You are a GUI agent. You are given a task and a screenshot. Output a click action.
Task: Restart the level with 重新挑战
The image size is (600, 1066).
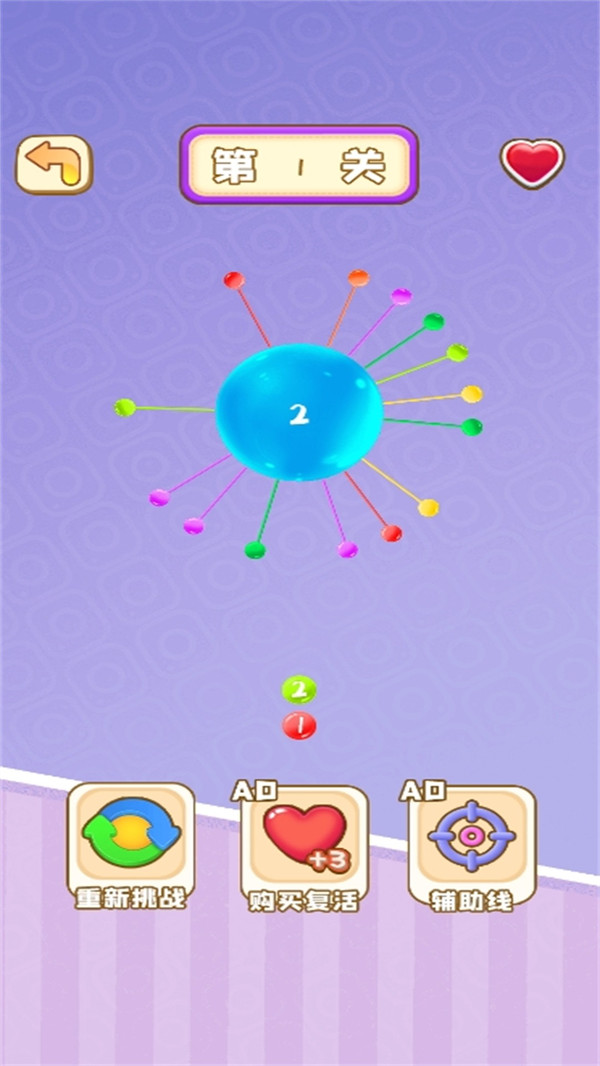click(130, 846)
